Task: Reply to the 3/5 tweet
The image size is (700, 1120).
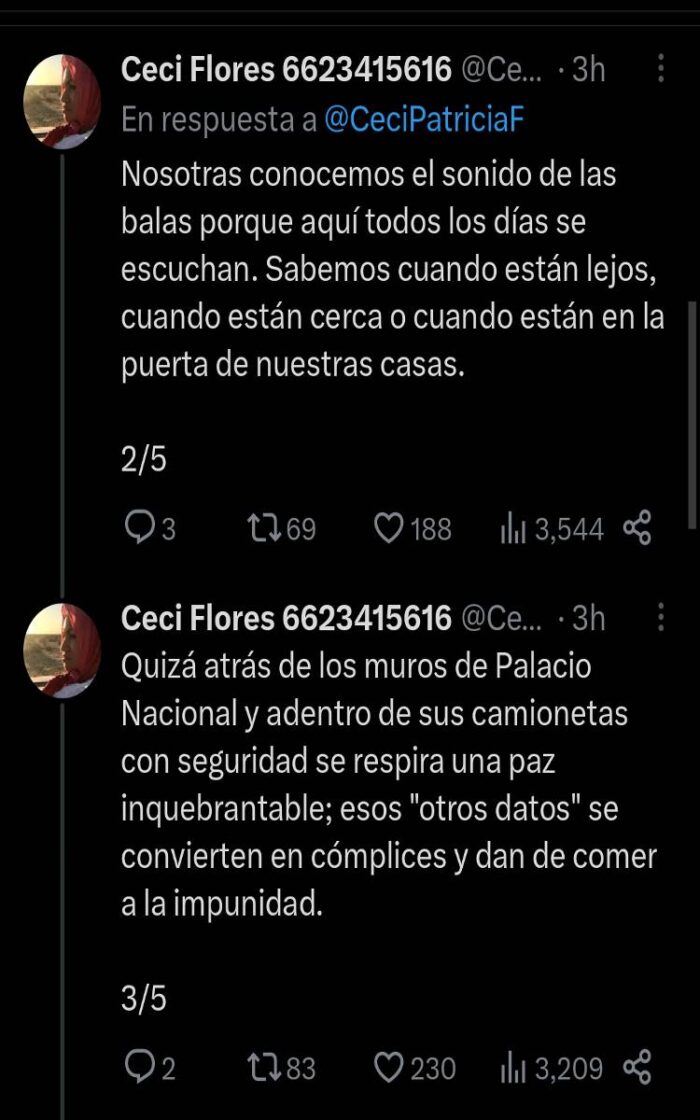Action: click(139, 1068)
